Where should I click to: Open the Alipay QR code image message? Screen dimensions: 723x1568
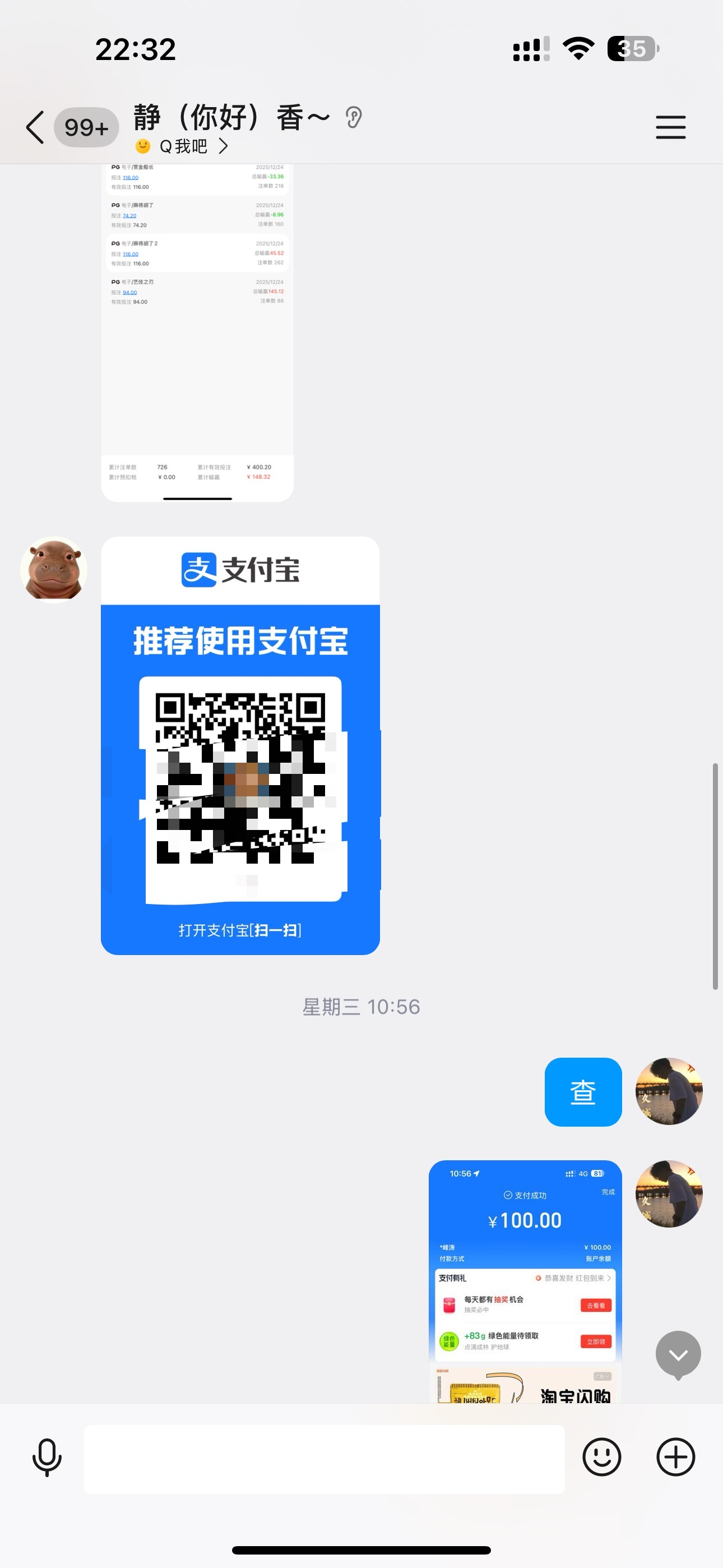pyautogui.click(x=240, y=745)
